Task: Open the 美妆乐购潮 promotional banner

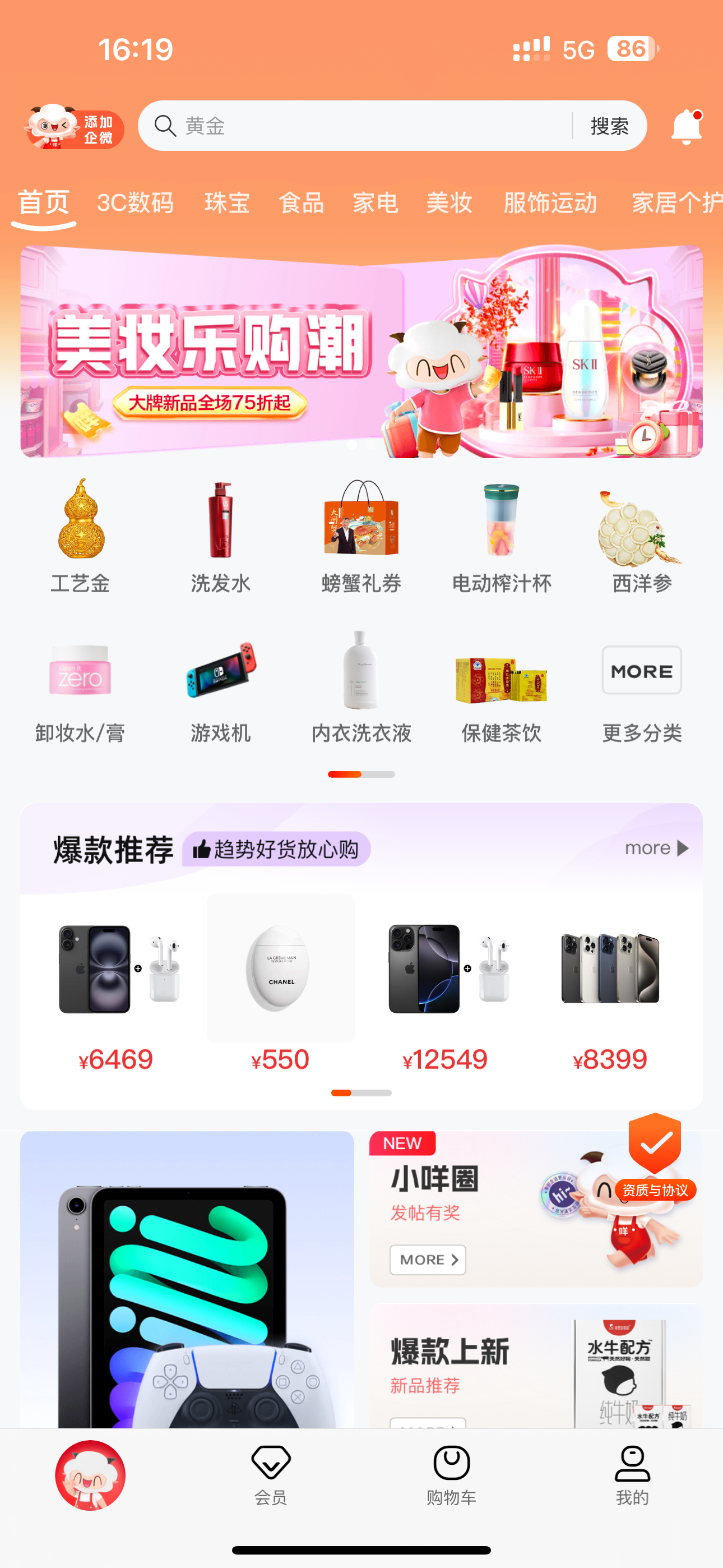Action: 361,351
